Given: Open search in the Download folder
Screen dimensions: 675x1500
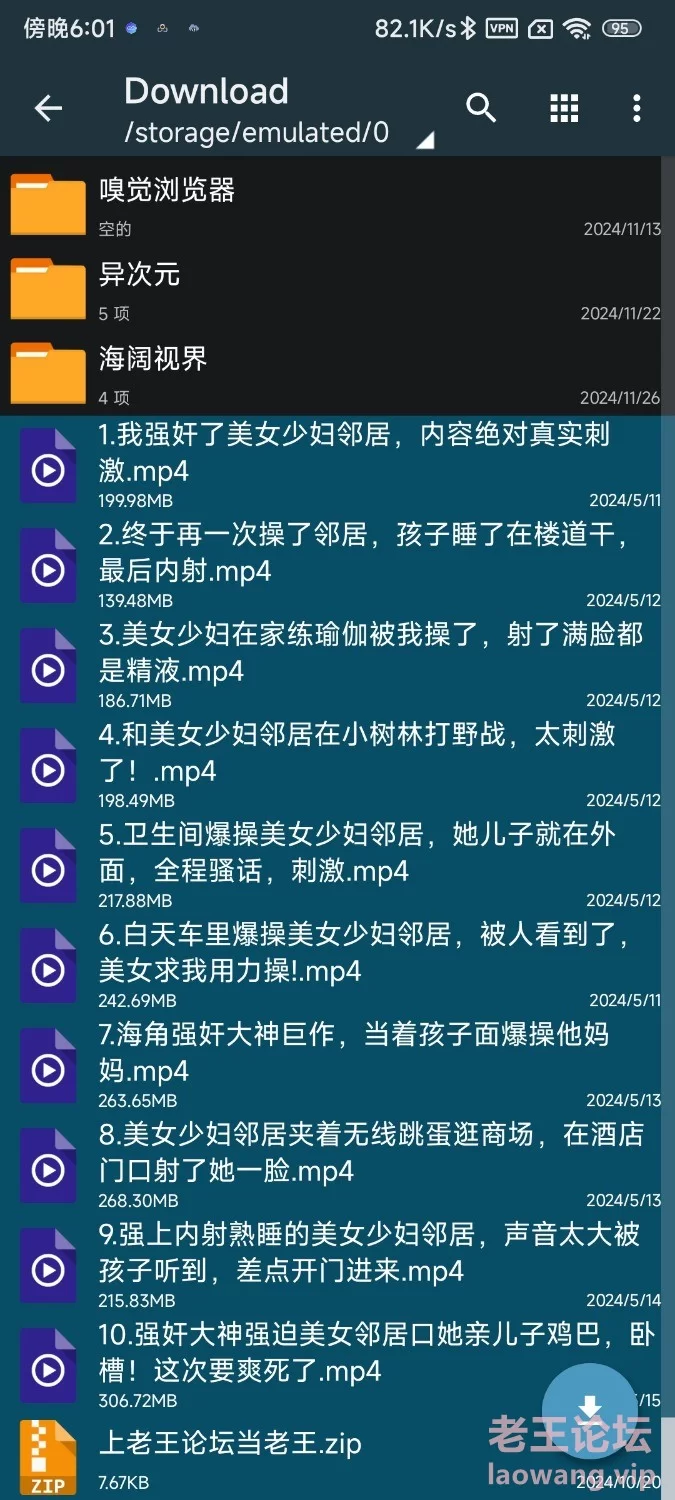Looking at the screenshot, I should [481, 108].
